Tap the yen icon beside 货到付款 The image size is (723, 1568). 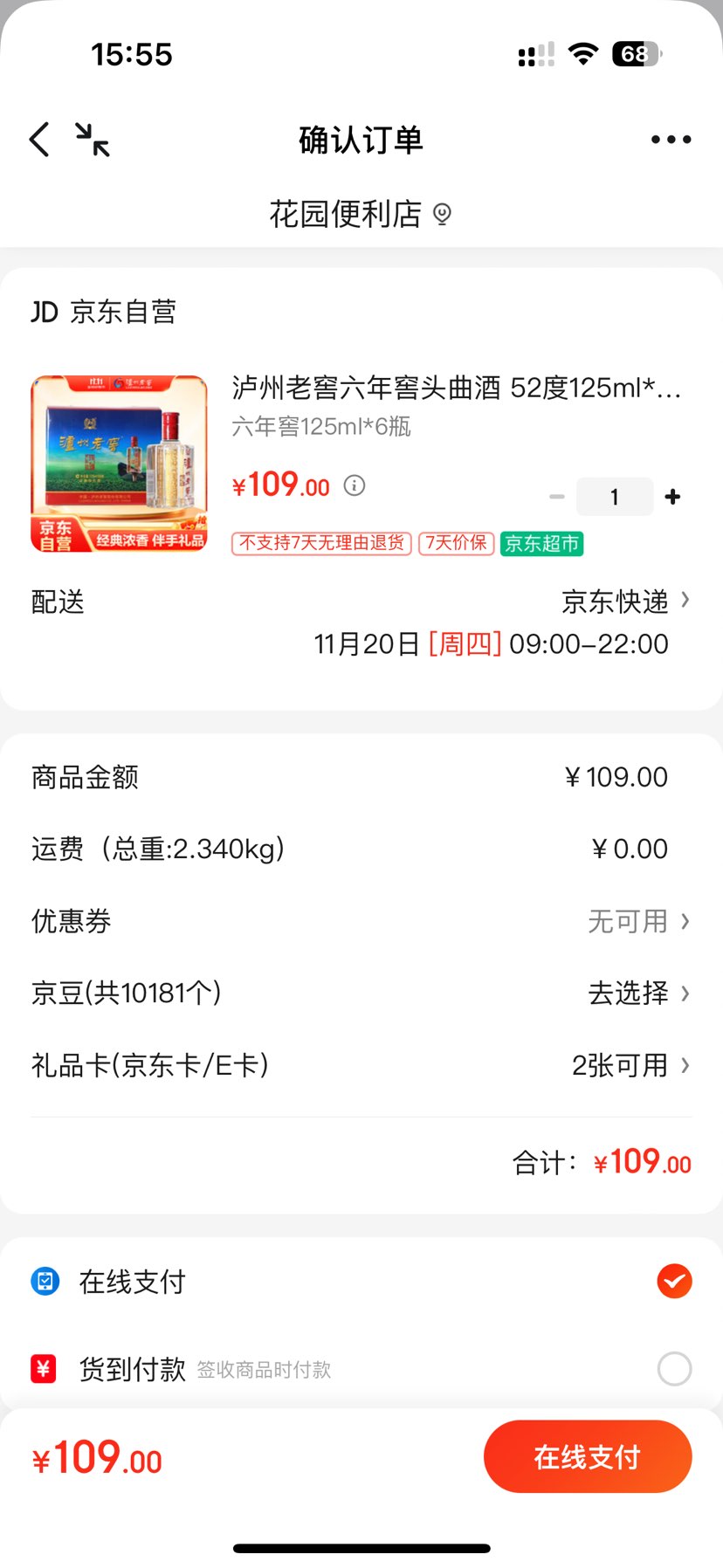pyautogui.click(x=44, y=1369)
